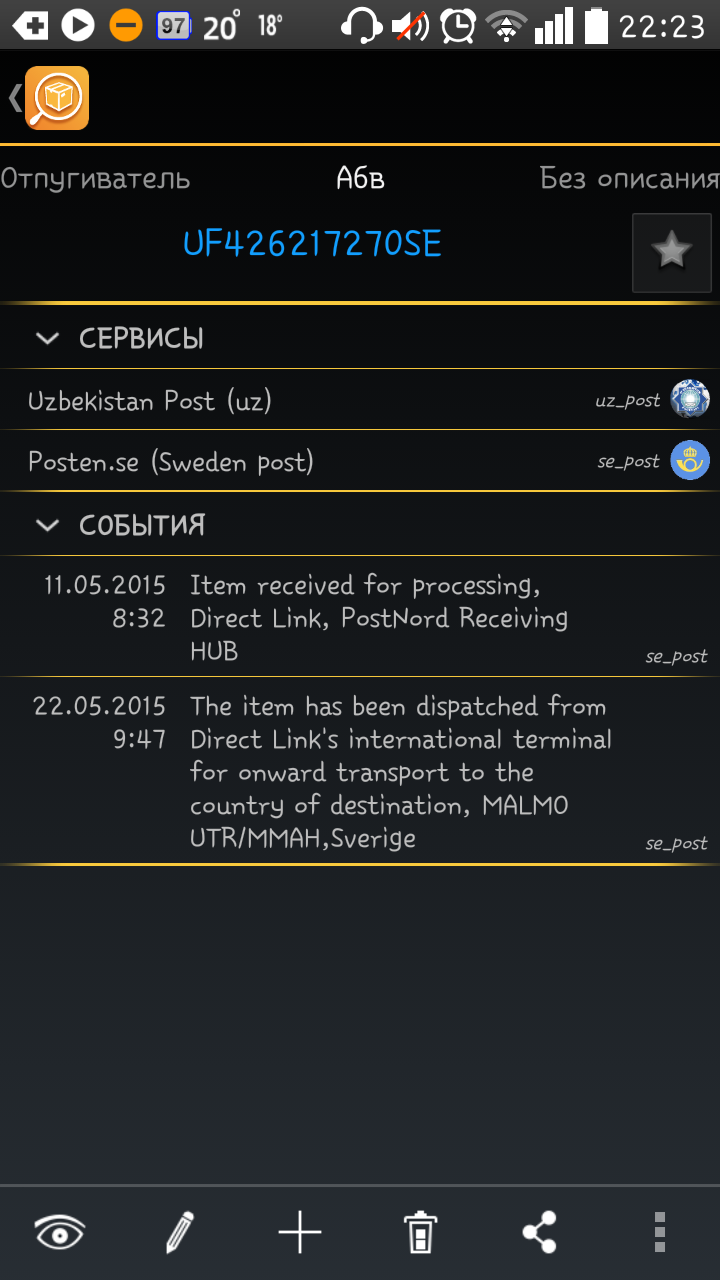Mark the parcel with the star button
The image size is (720, 1280).
[671, 252]
